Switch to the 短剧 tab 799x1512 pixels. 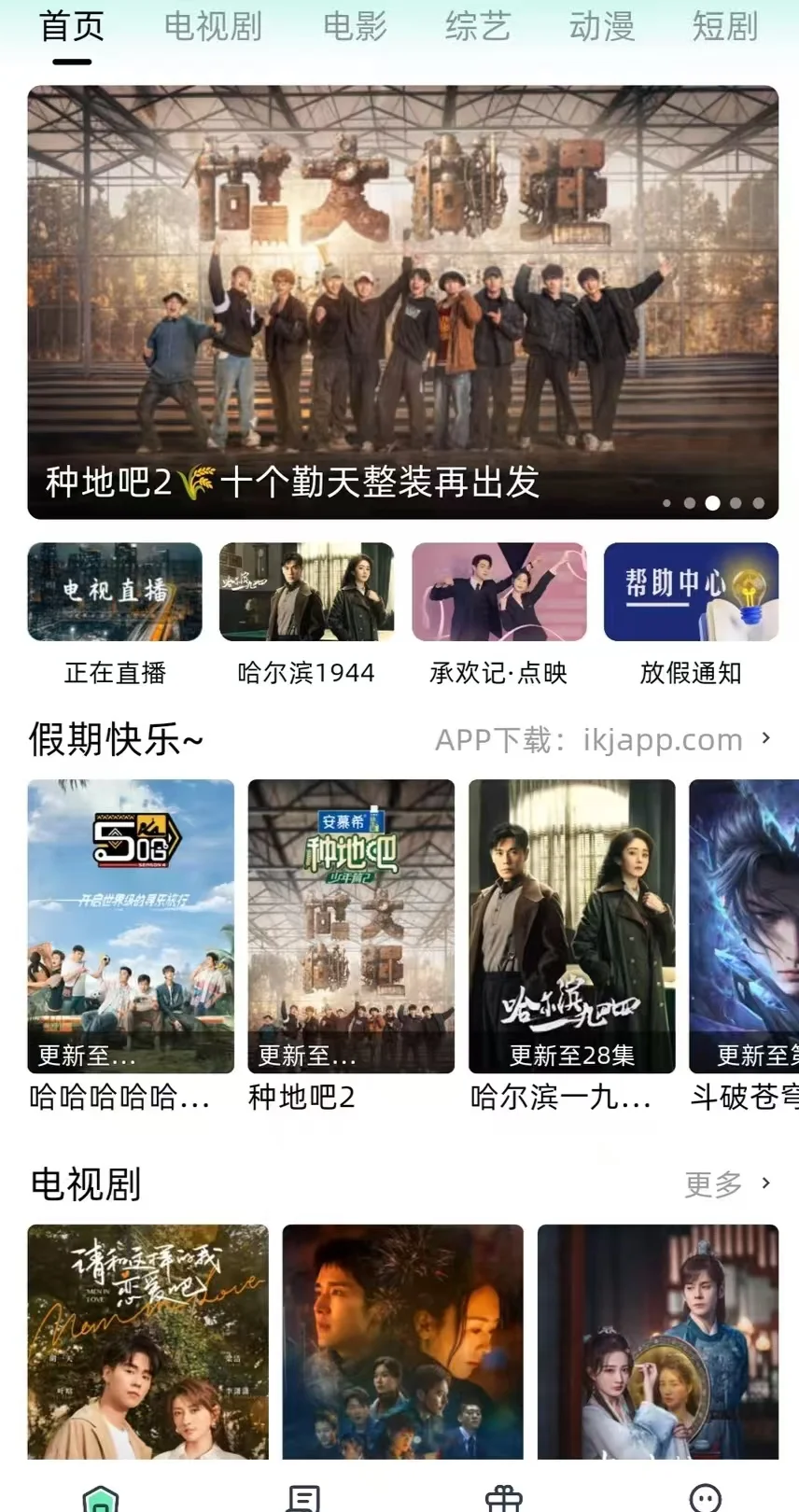pos(724,27)
